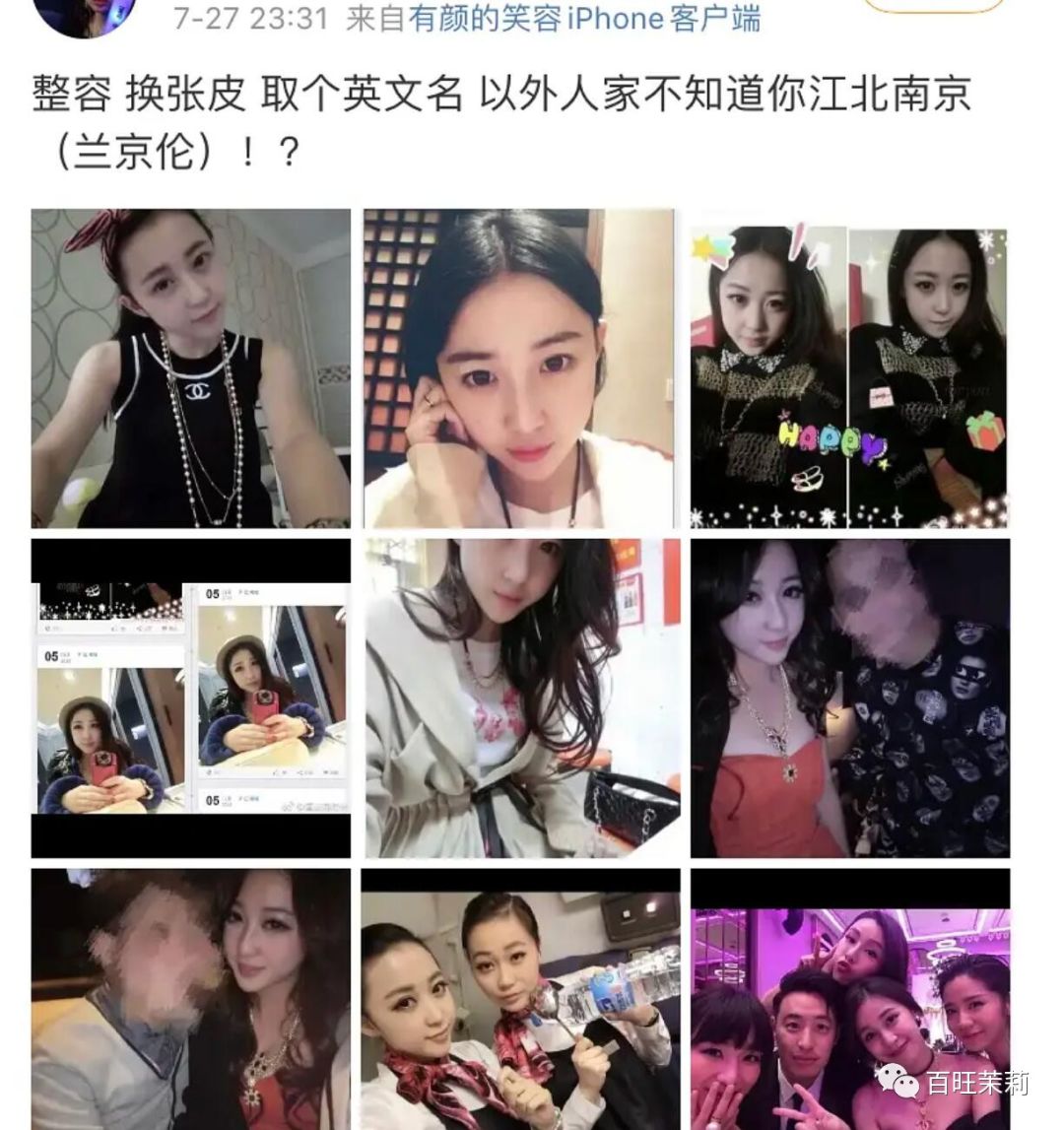Open the black Chanel top selfie photo

point(192,369)
